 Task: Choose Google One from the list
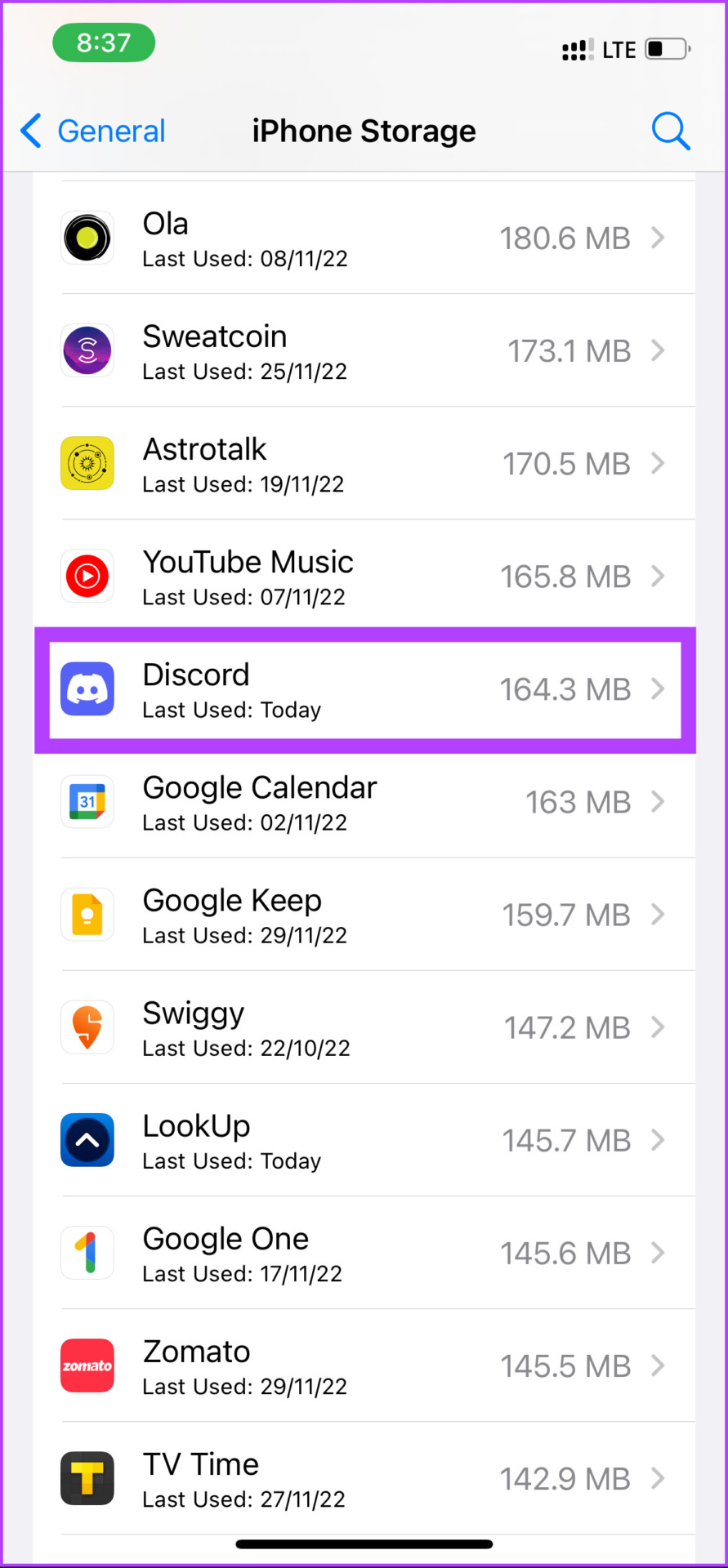pos(364,1253)
